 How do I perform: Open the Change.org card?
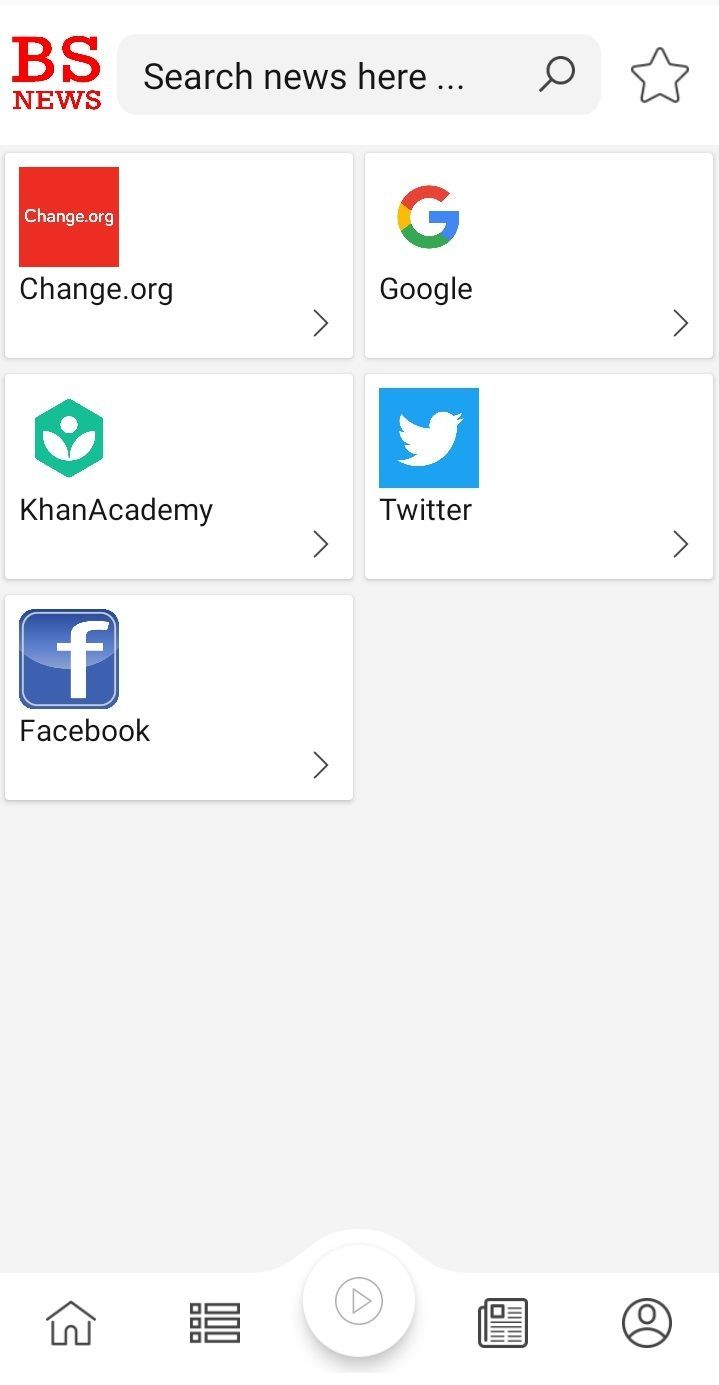click(179, 255)
